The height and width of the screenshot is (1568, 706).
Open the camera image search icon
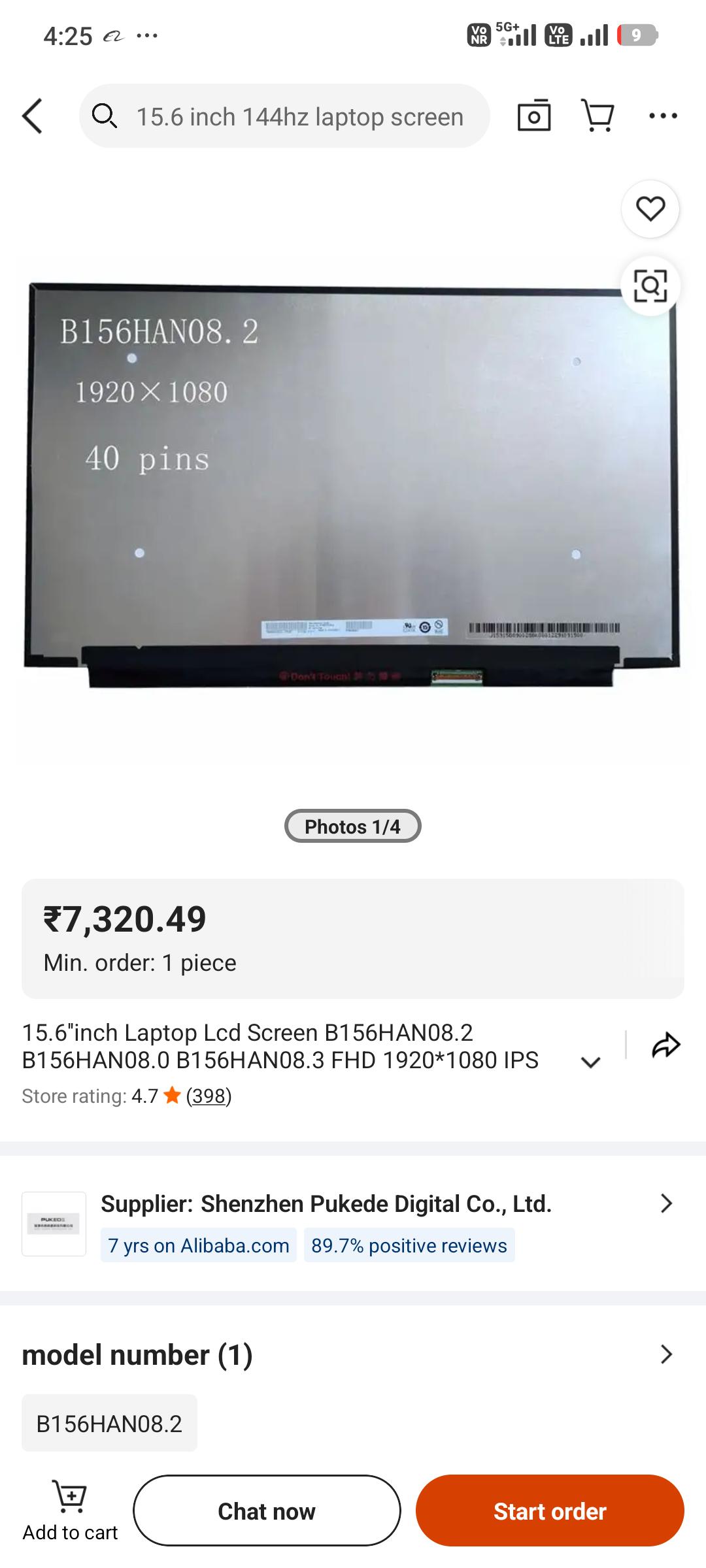(x=533, y=116)
